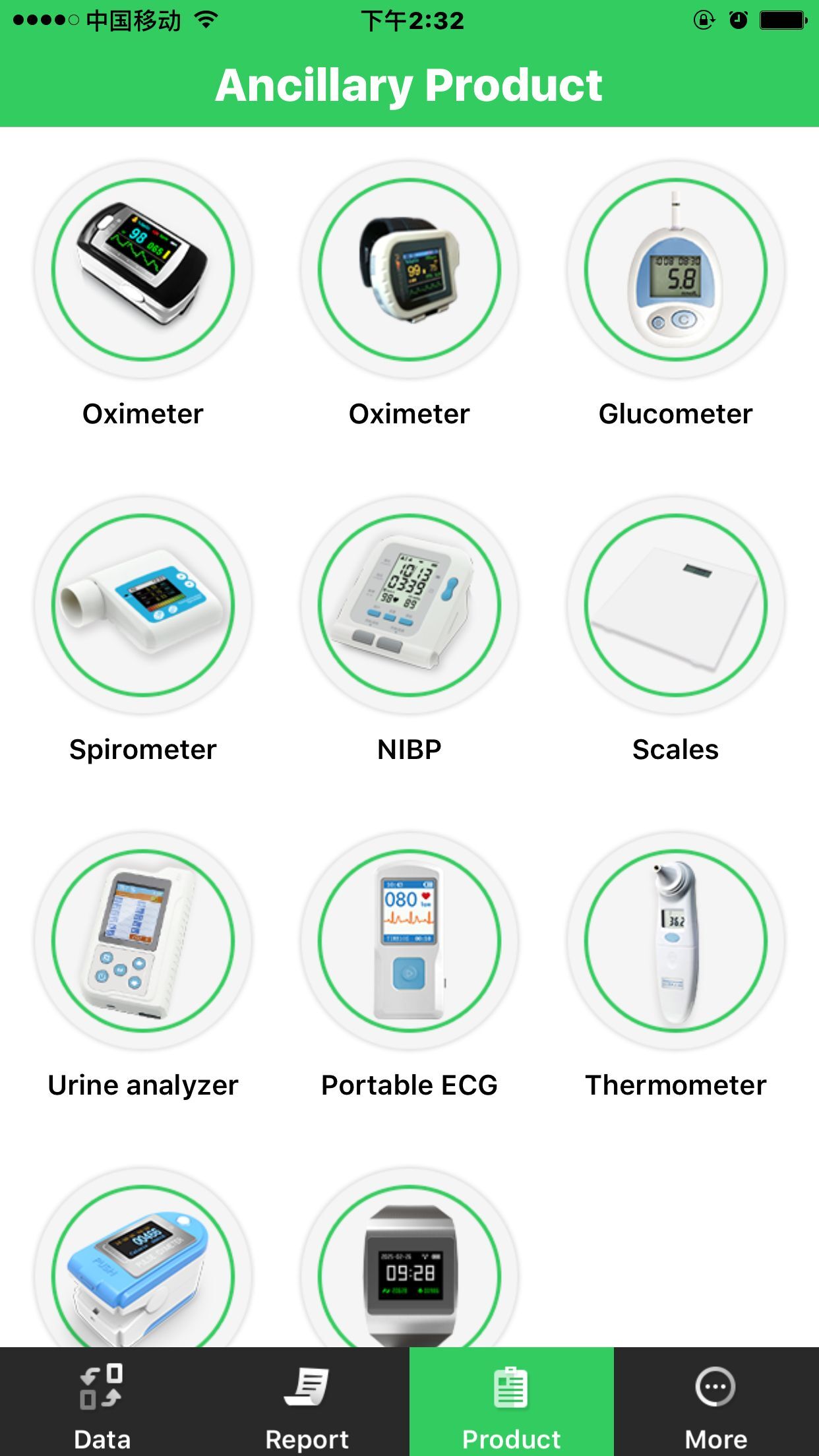Open the wrist Oximeter product
The height and width of the screenshot is (1456, 819).
pos(409,270)
